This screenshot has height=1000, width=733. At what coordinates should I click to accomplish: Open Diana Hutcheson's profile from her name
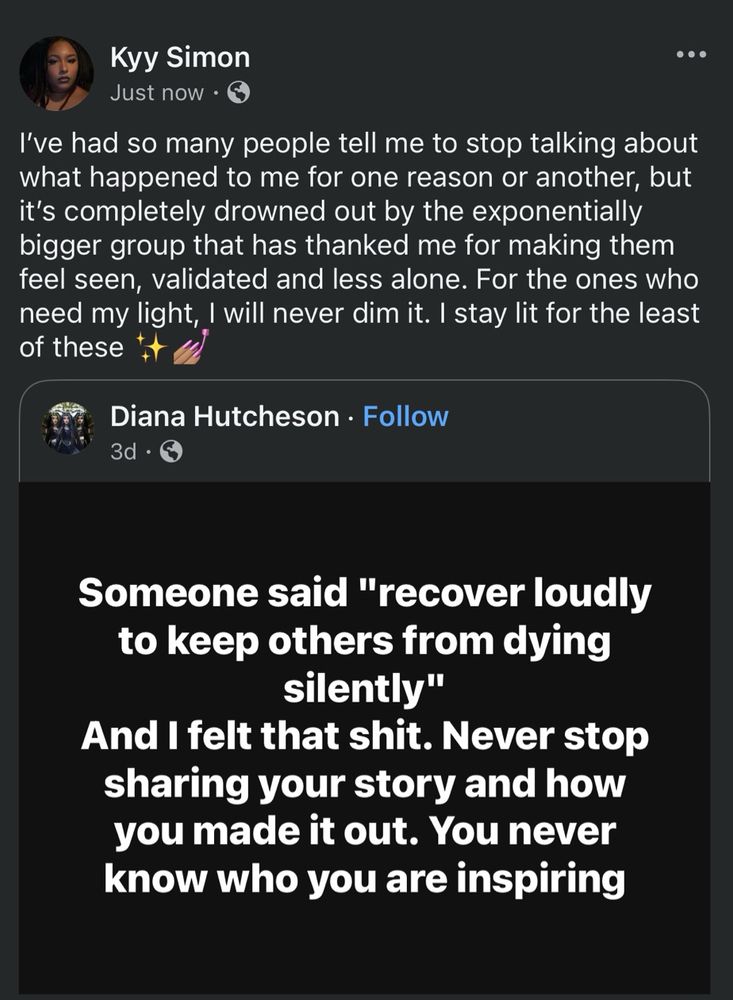coord(226,417)
